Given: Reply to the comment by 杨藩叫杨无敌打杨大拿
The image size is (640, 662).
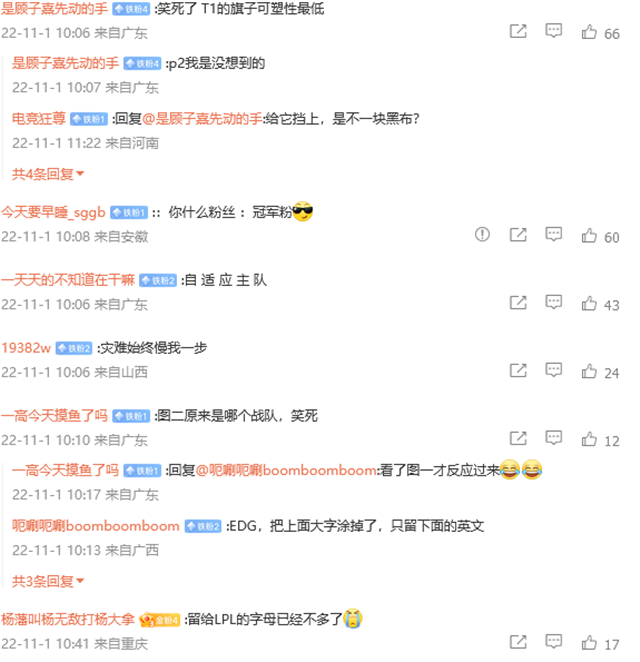Looking at the screenshot, I should (x=553, y=643).
